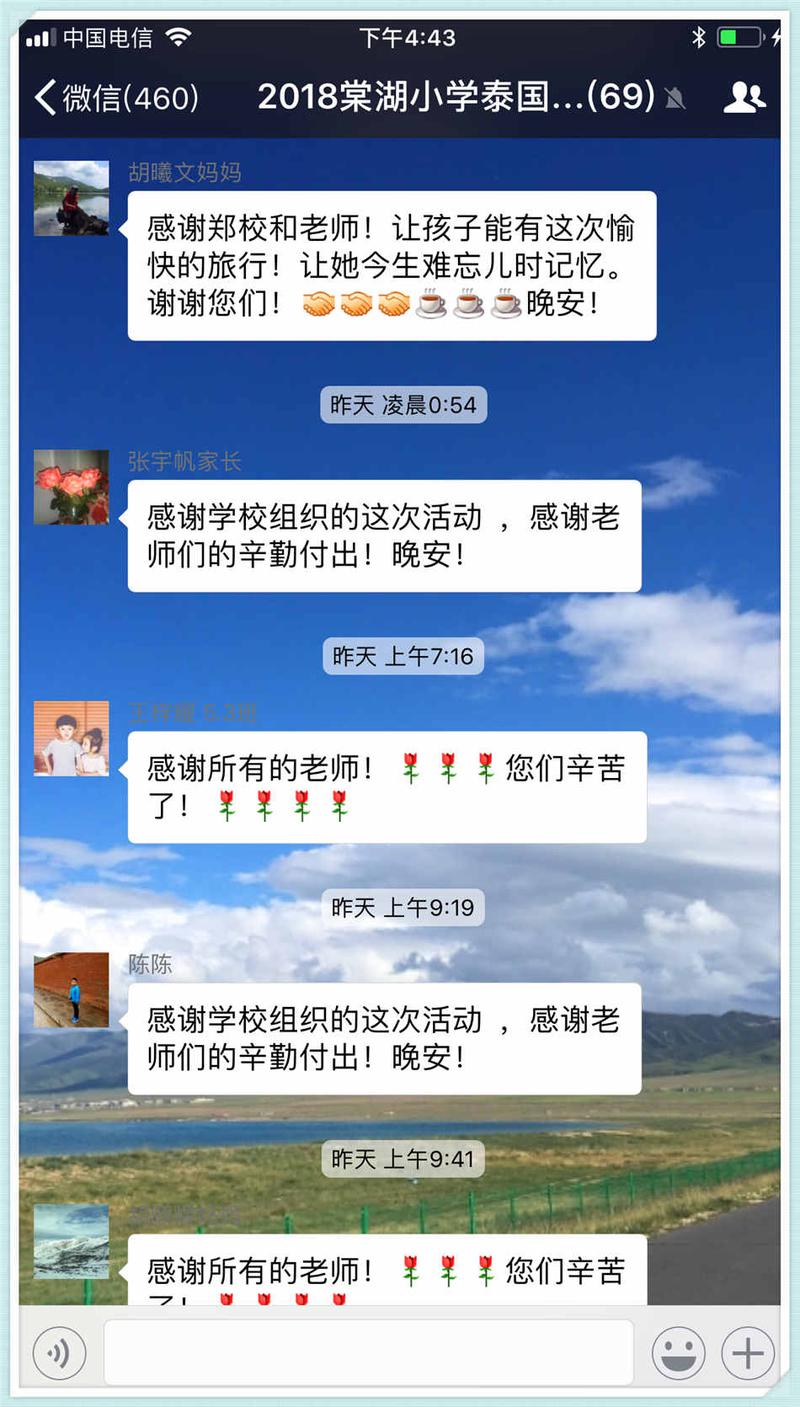This screenshot has width=800, height=1407.
Task: Switch to voice message input
Action: (x=60, y=1353)
